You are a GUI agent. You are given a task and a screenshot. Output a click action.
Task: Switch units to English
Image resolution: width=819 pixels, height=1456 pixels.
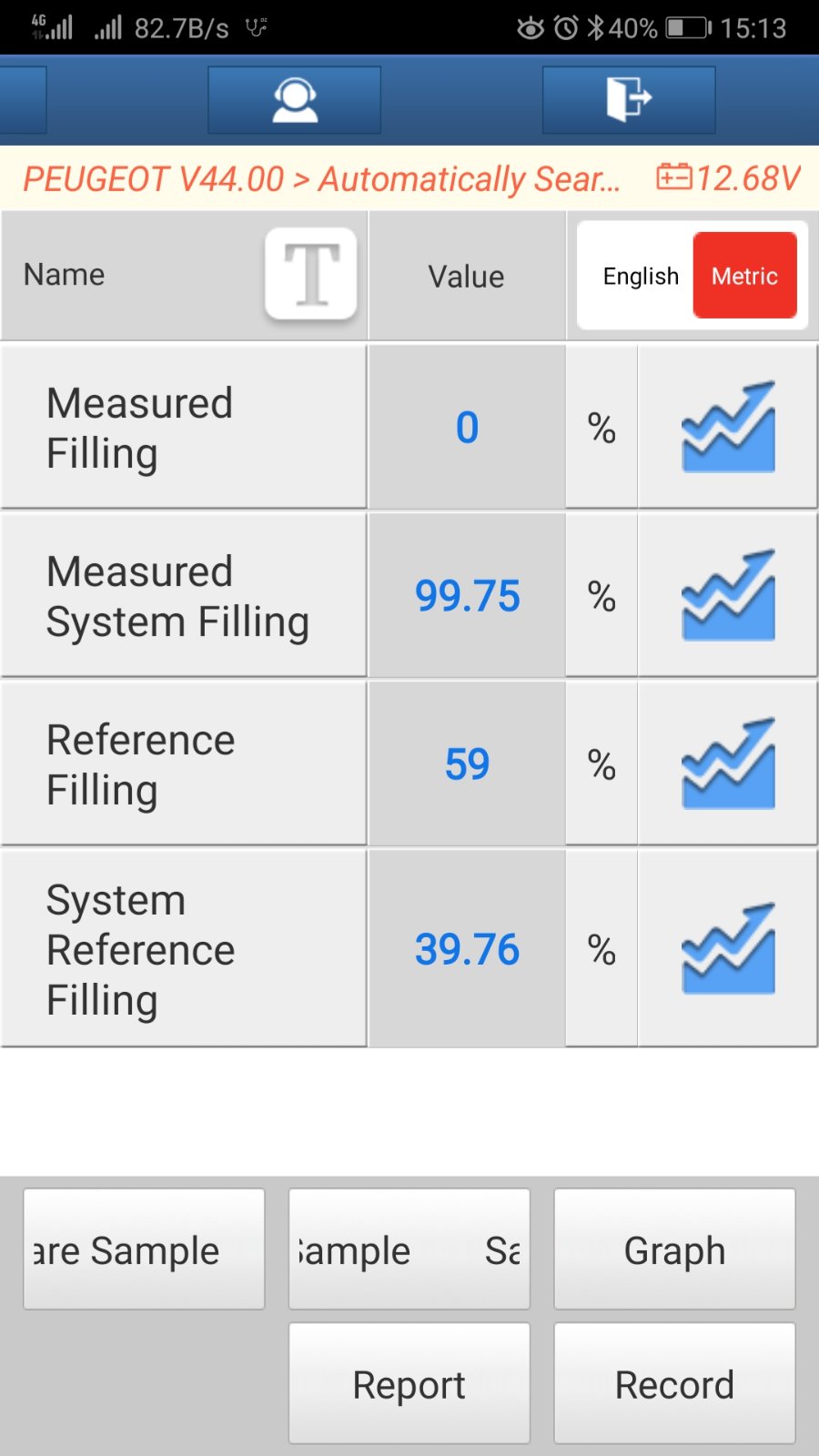click(x=640, y=276)
